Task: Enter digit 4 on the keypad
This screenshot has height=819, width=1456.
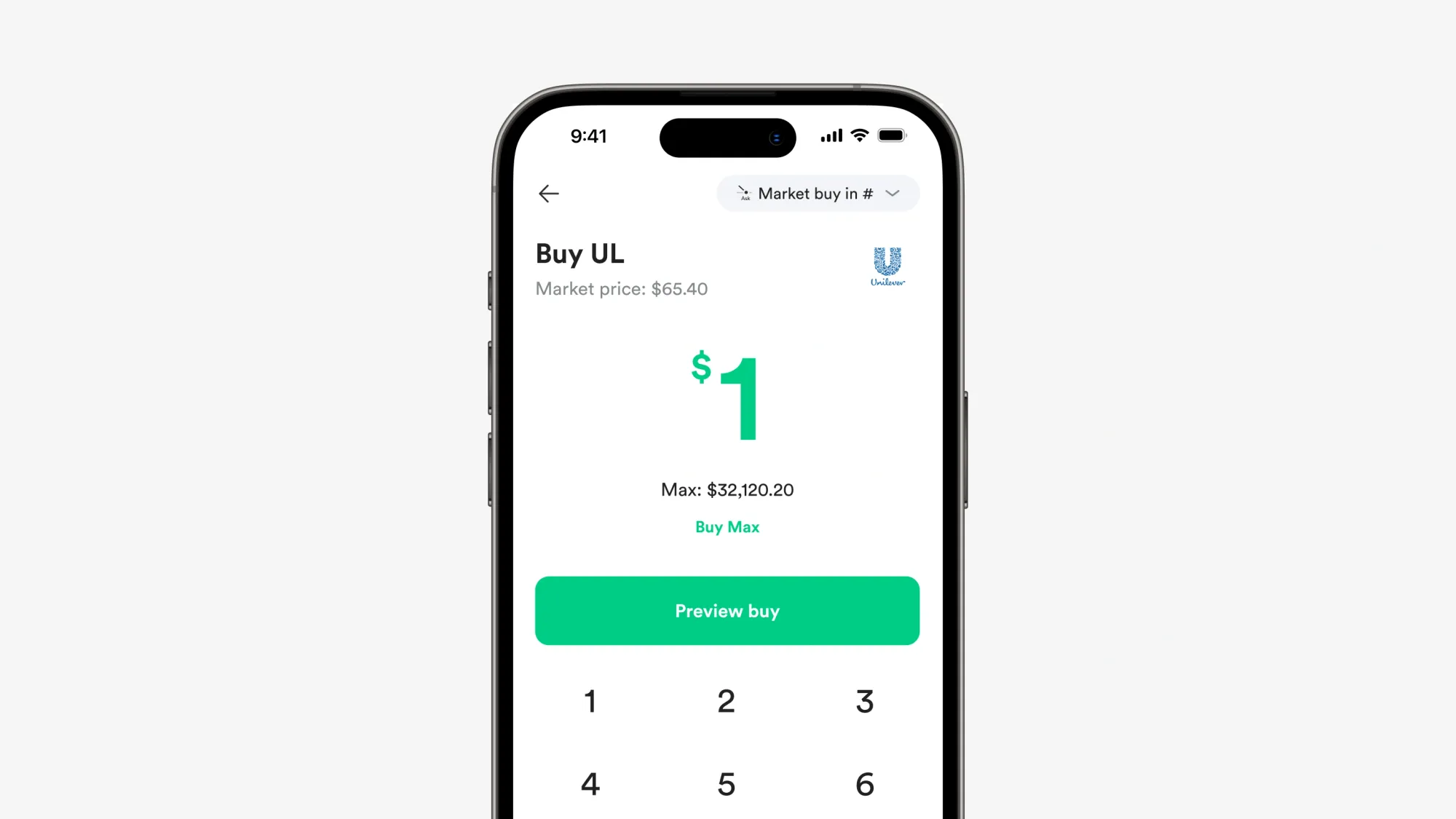Action: 590,784
